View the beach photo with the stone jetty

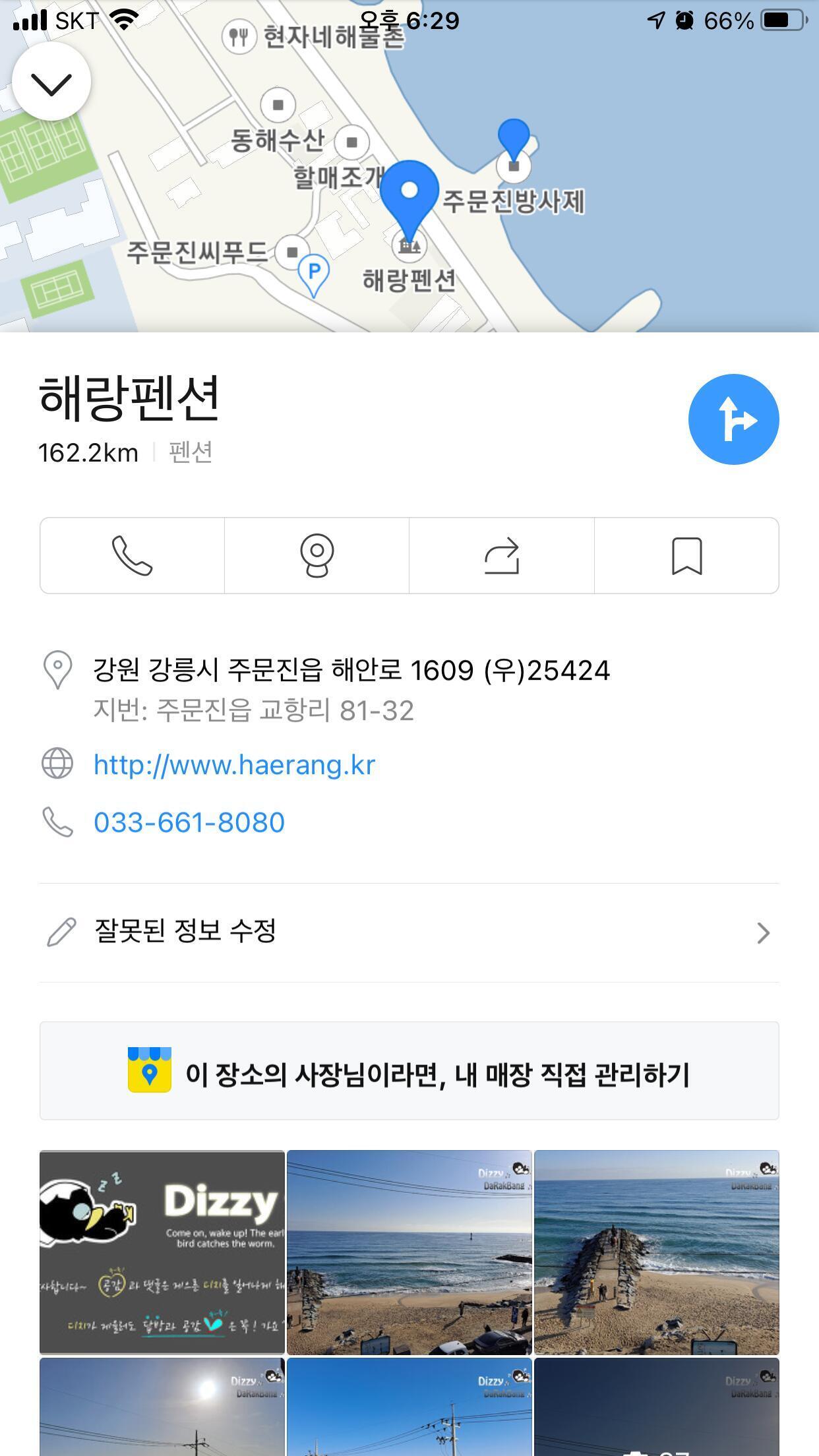point(657,1252)
